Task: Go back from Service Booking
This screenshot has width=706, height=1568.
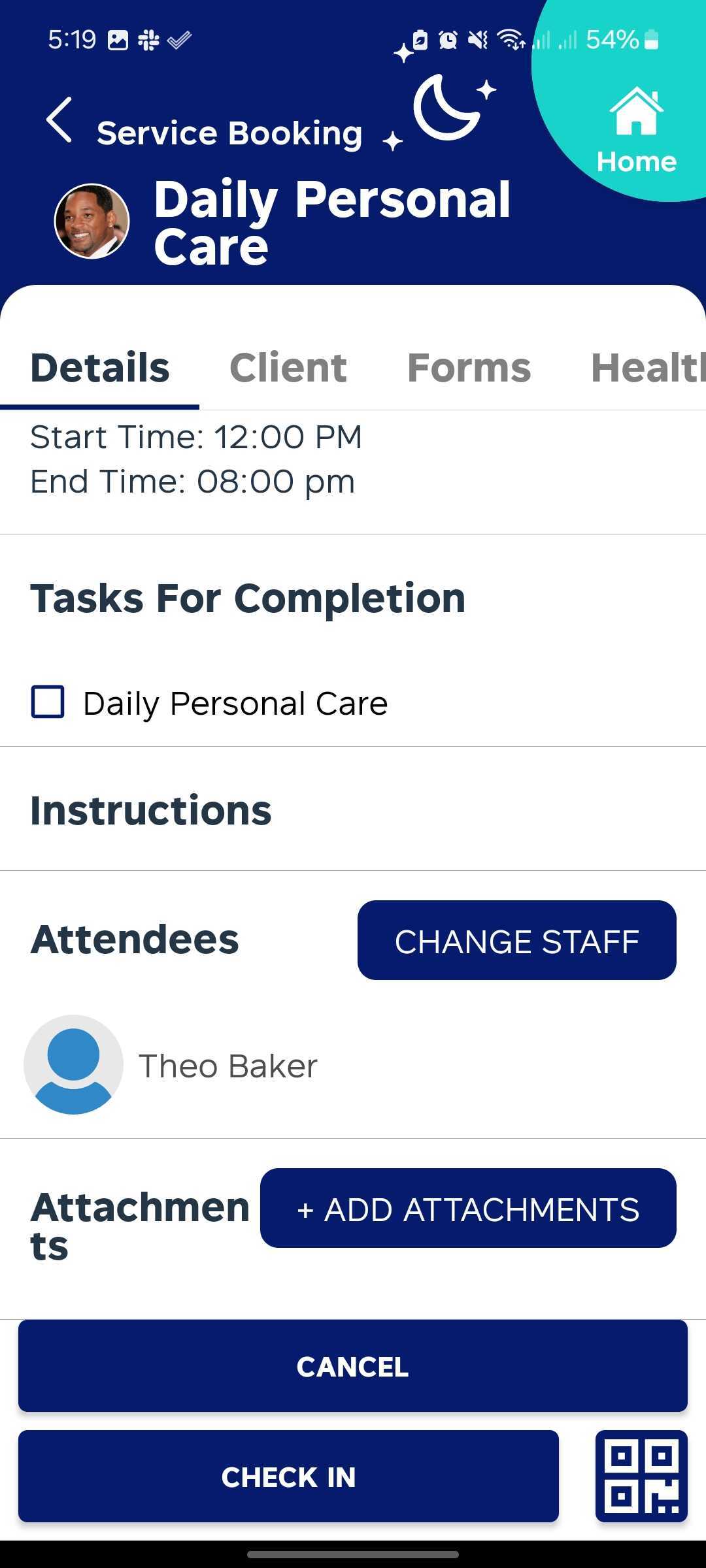Action: 59,120
